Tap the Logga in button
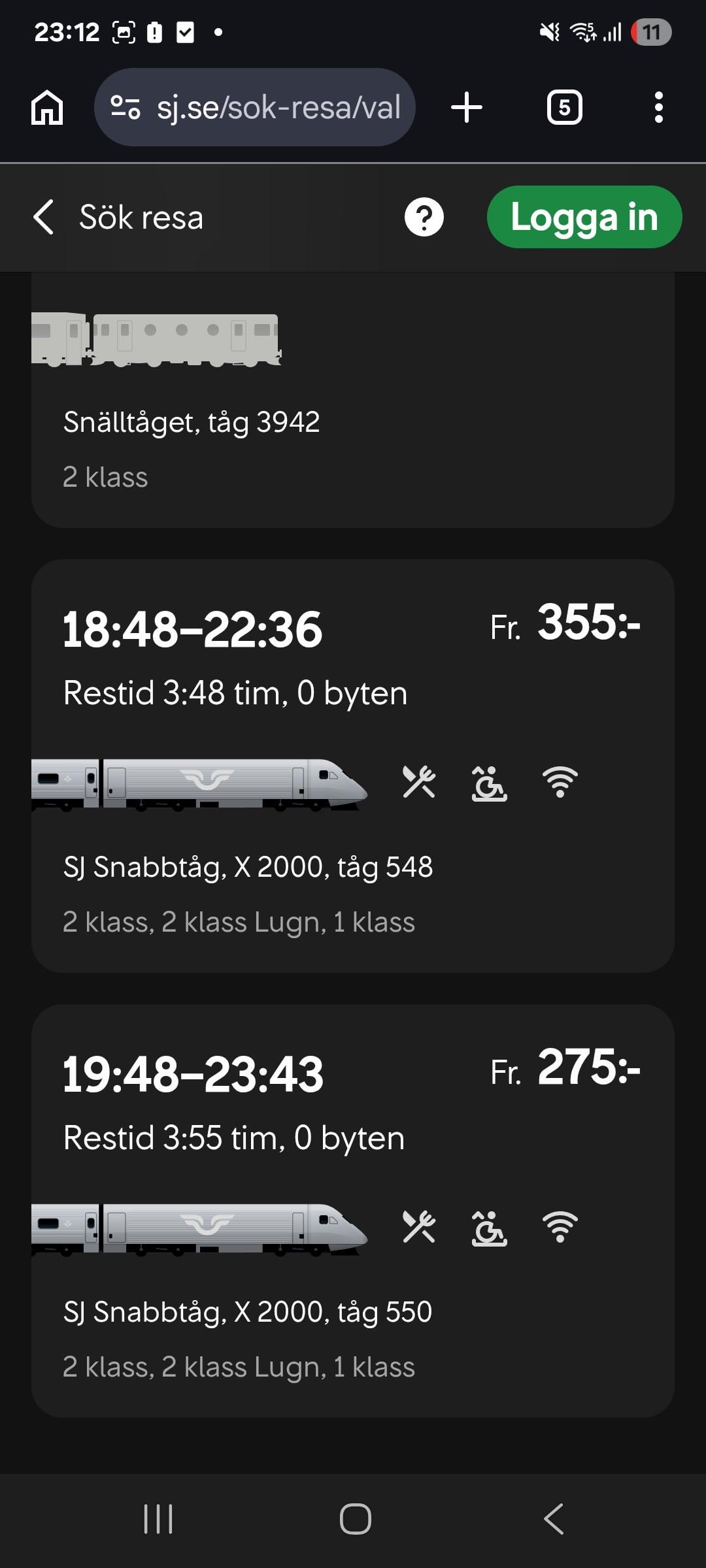 [x=584, y=218]
